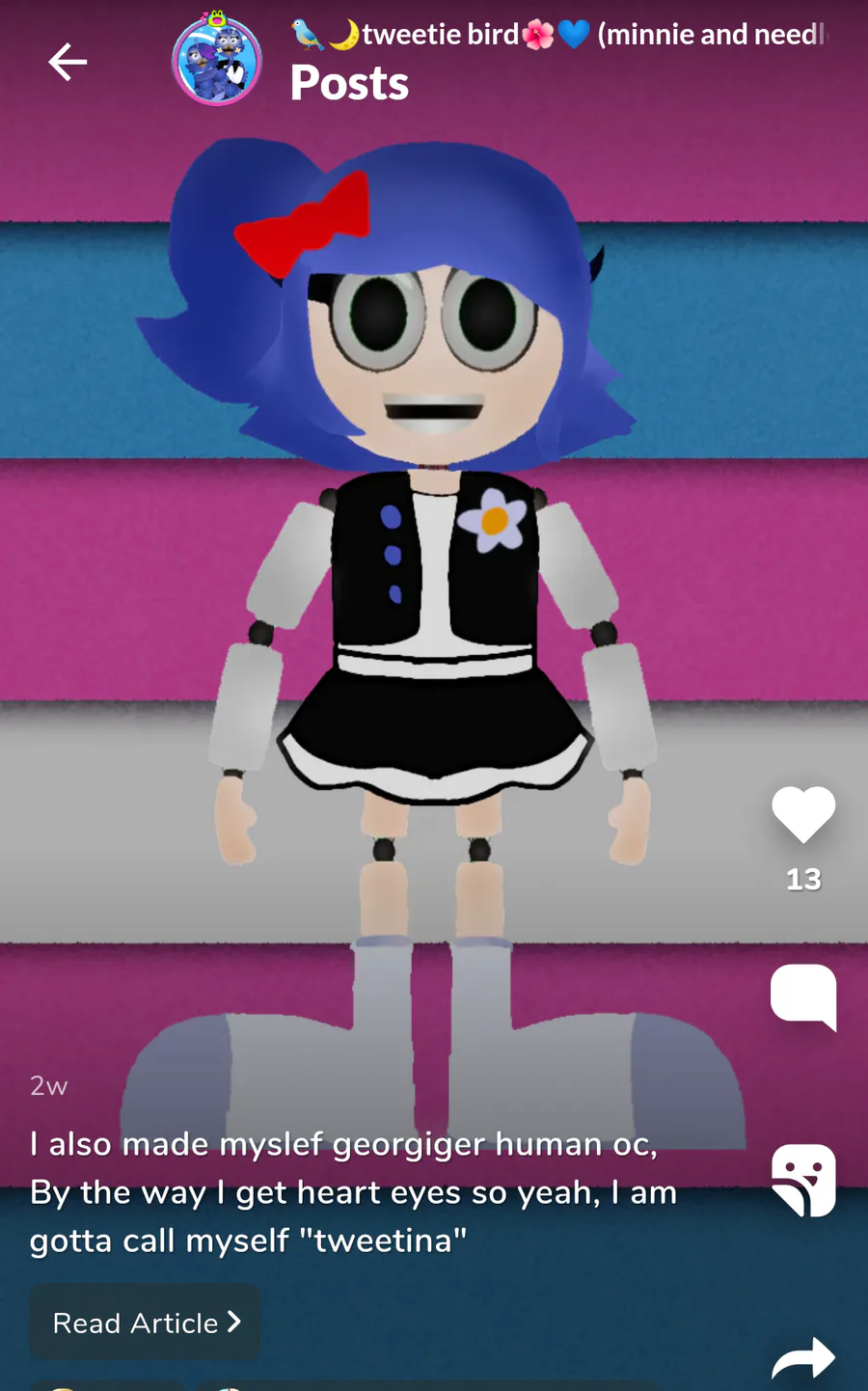Share this post with the arrow
This screenshot has height=1391, width=868.
[803, 1358]
